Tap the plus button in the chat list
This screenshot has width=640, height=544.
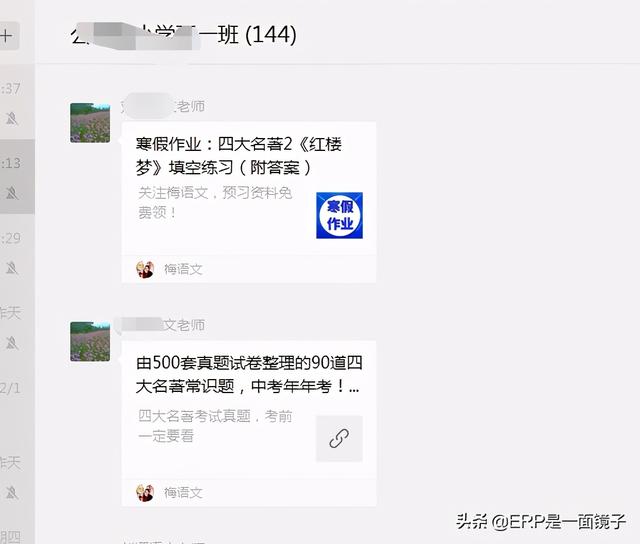pyautogui.click(x=8, y=37)
